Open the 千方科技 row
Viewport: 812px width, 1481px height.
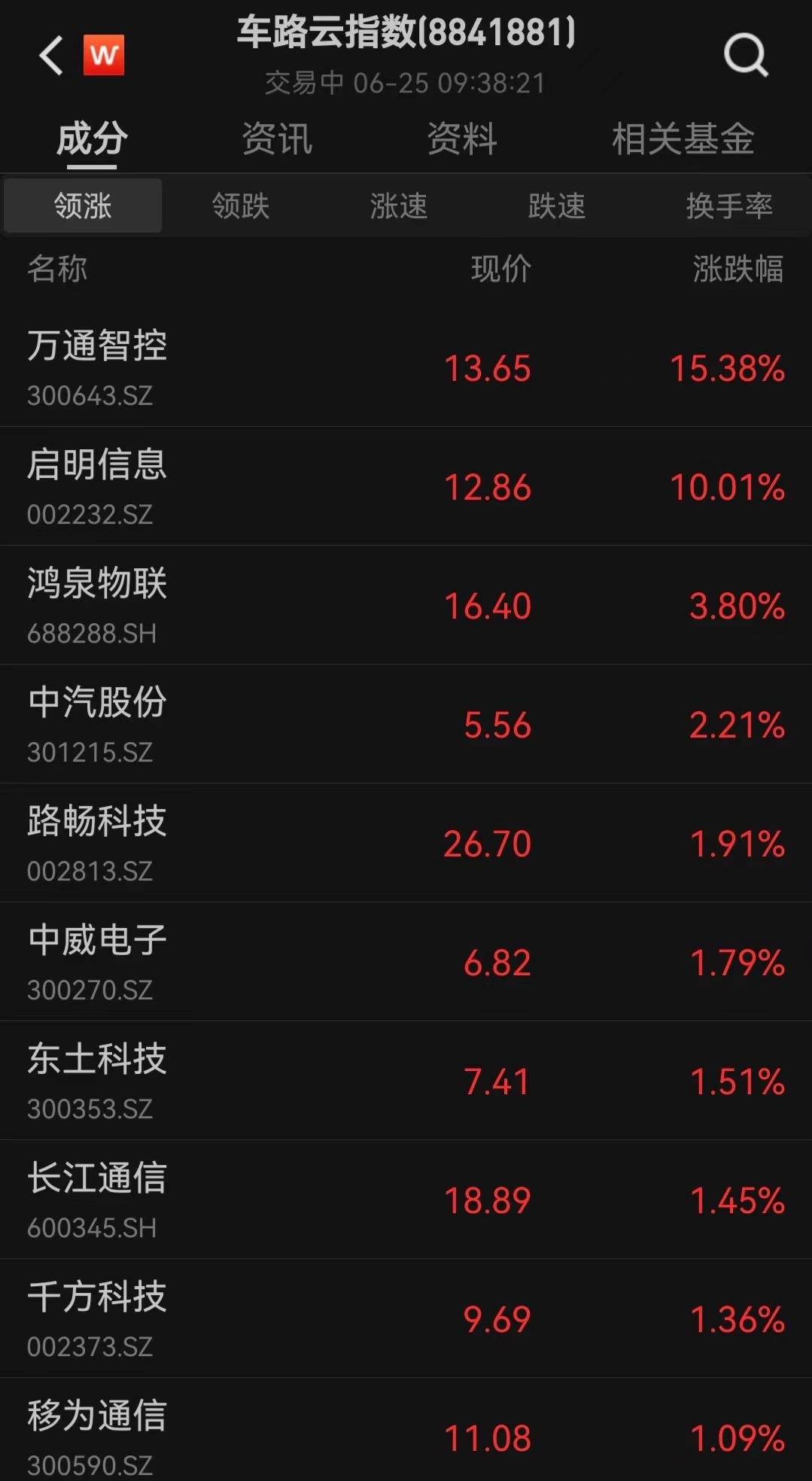406,1319
